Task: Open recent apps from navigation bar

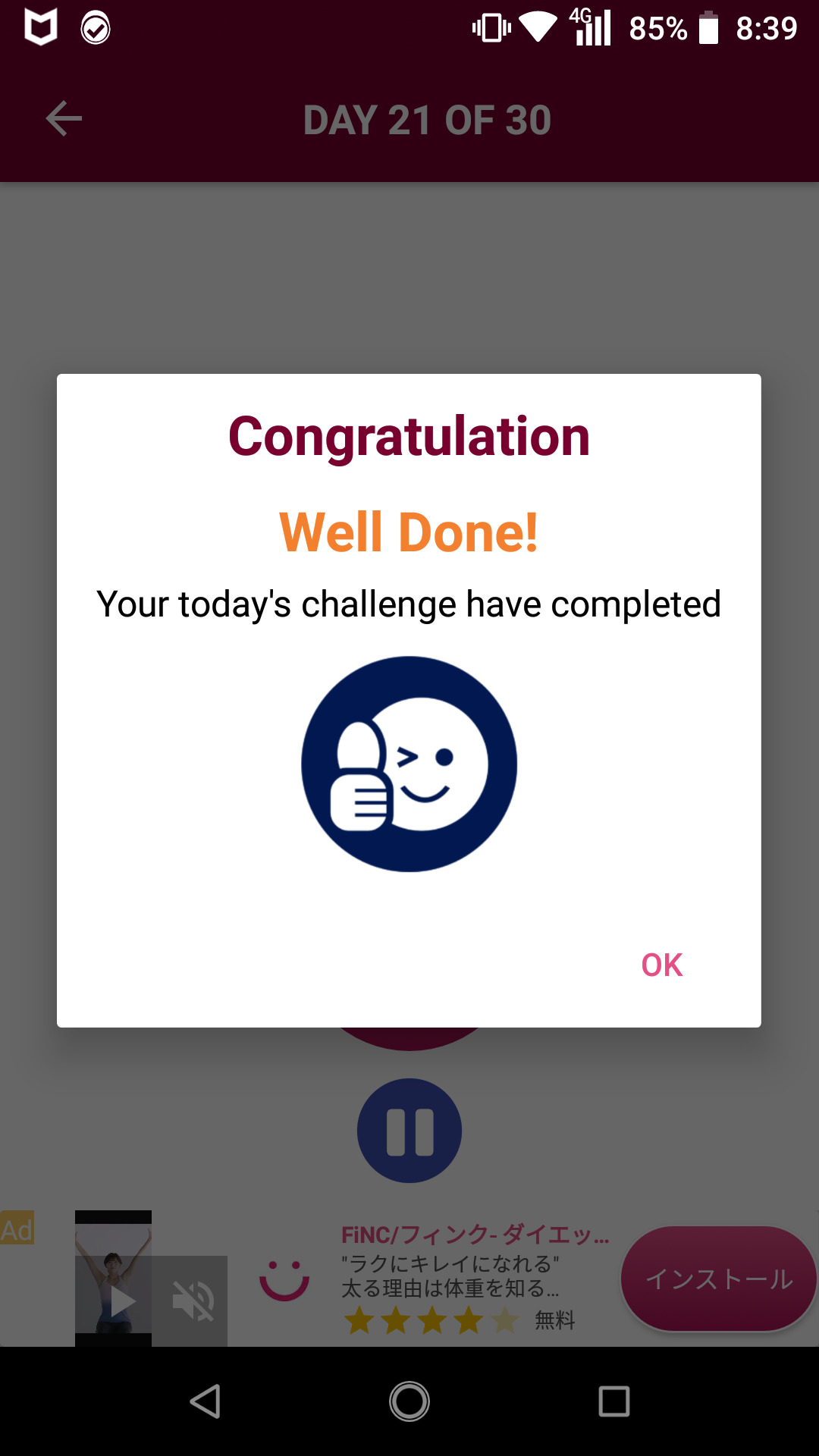Action: pyautogui.click(x=613, y=1401)
